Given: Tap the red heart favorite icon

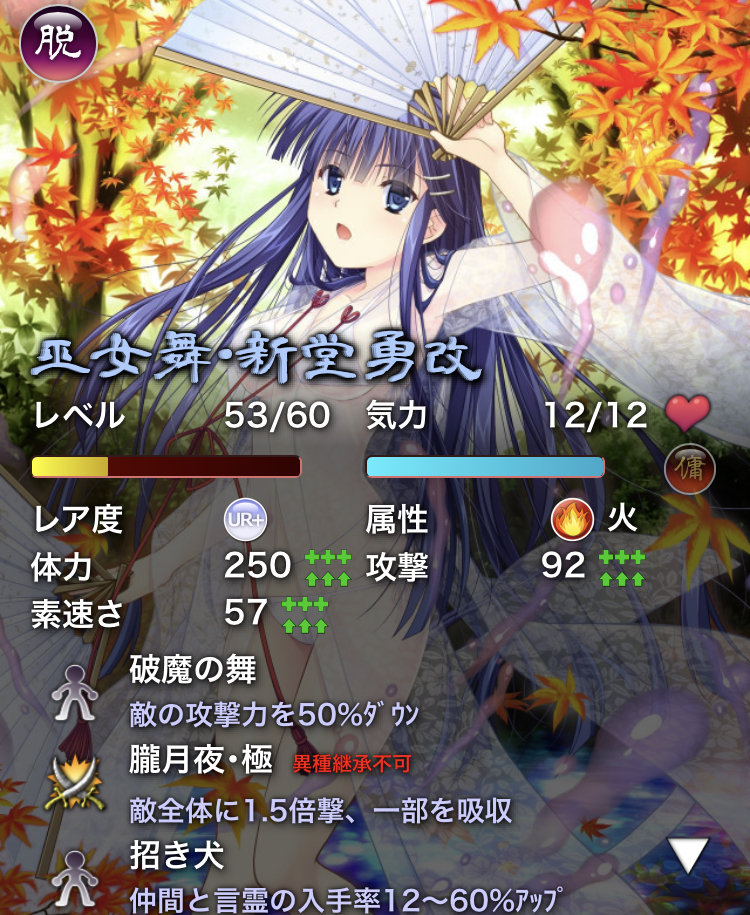Looking at the screenshot, I should (687, 412).
